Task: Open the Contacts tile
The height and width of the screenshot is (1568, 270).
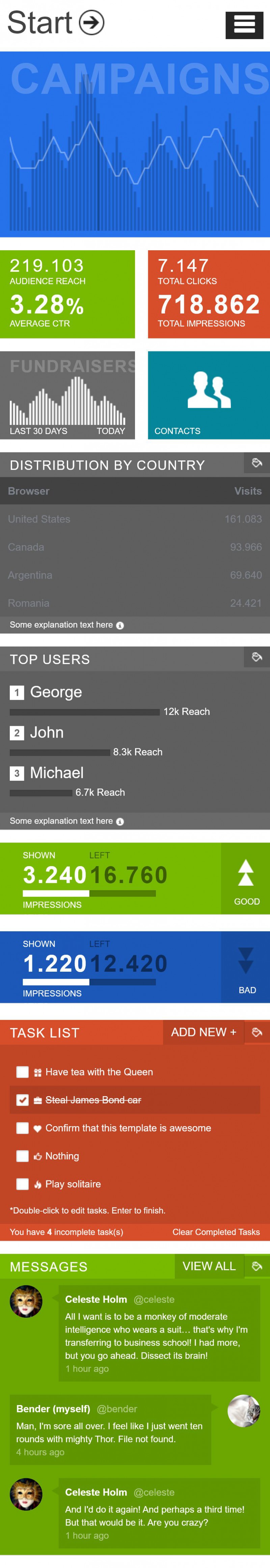Action: (x=209, y=394)
